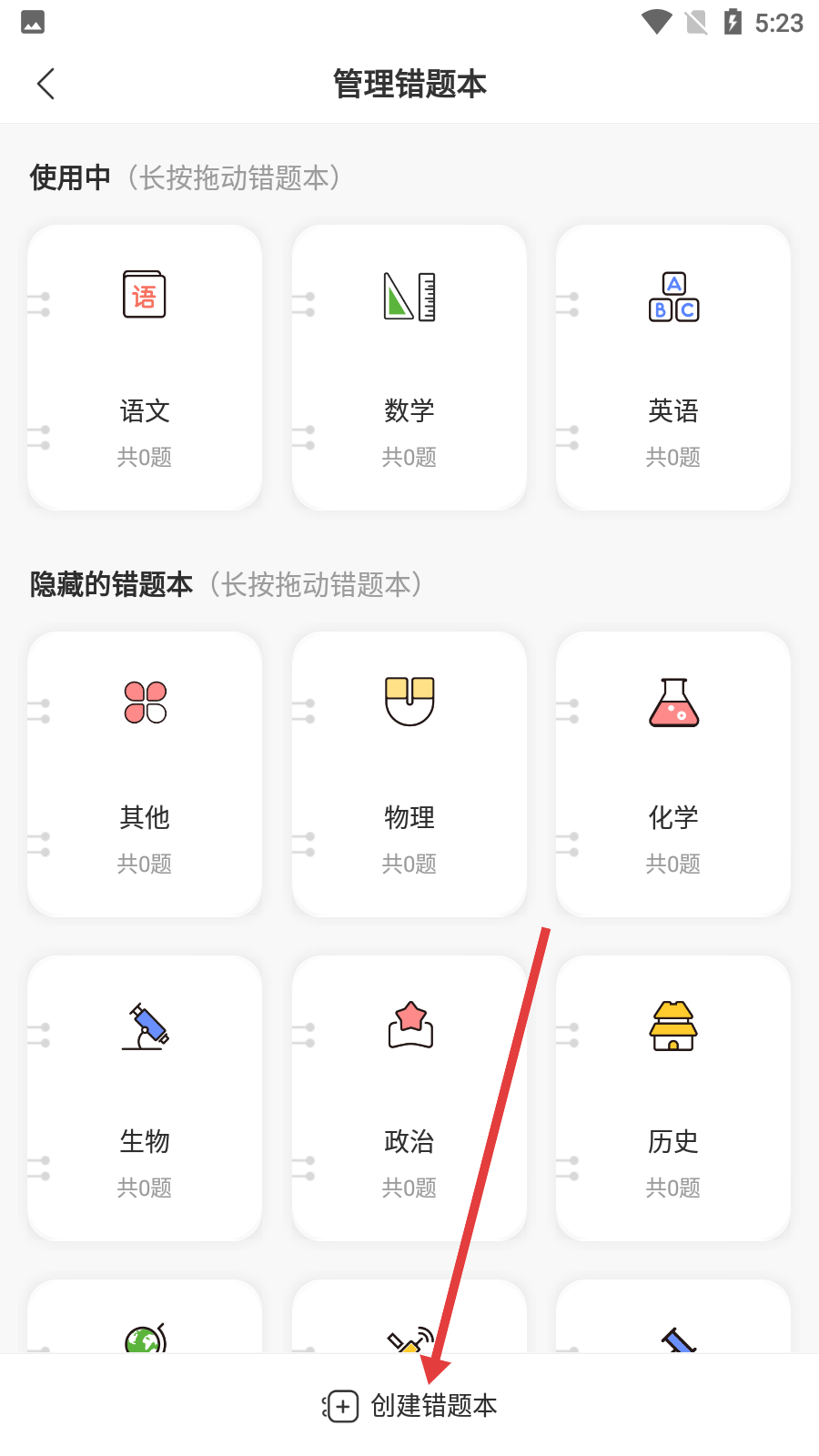Open the 英语 notebook card

pos(673,368)
